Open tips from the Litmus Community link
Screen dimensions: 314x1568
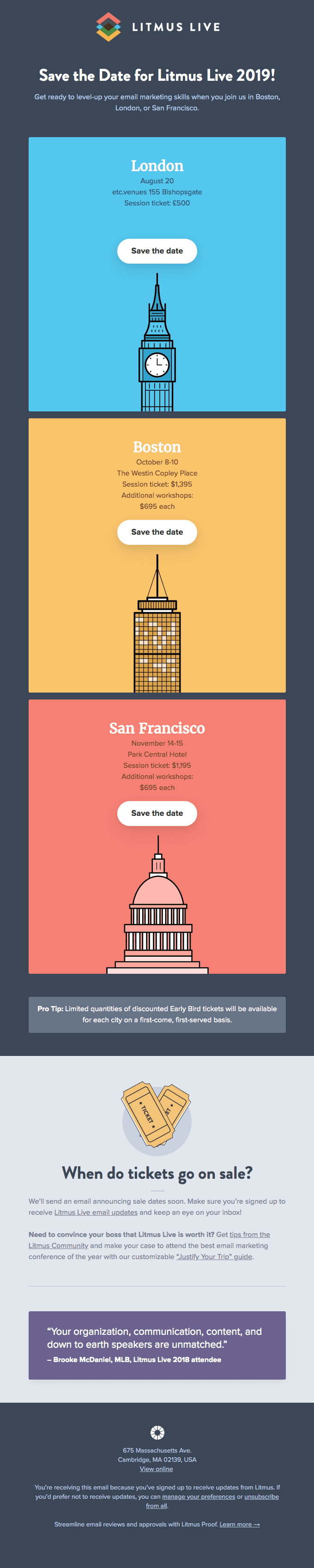click(x=249, y=1235)
